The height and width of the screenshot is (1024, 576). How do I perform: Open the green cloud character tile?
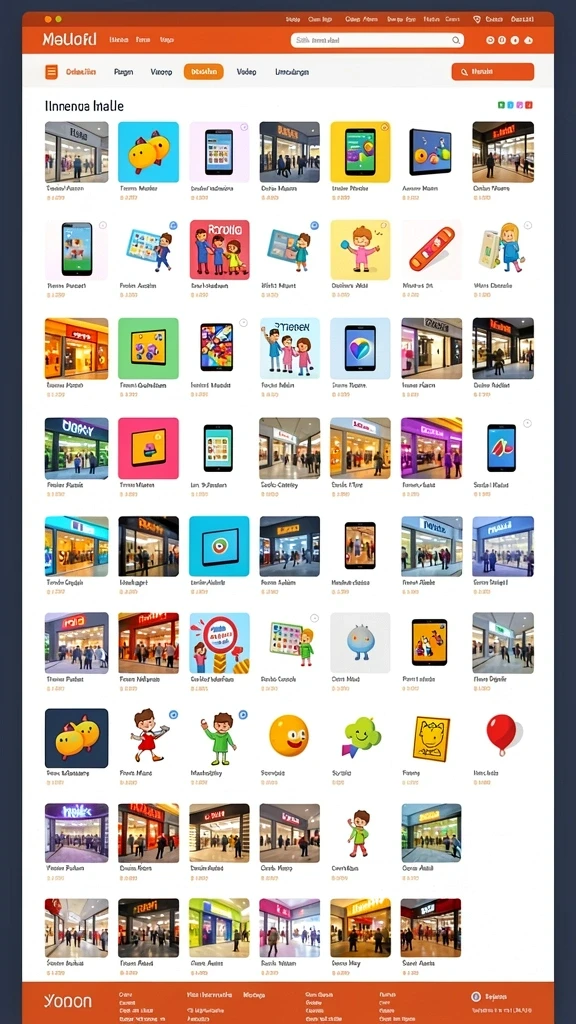click(360, 737)
